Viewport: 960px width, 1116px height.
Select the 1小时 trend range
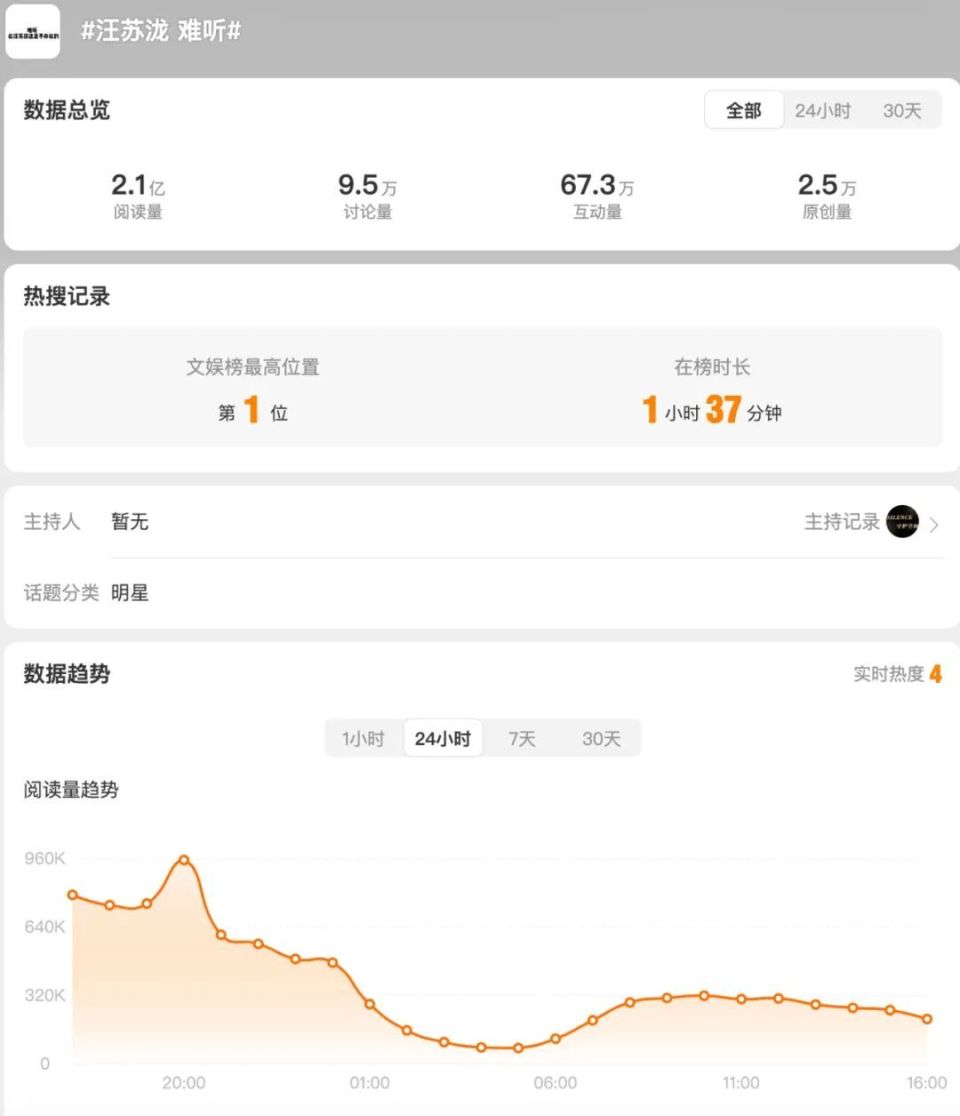[x=363, y=737]
